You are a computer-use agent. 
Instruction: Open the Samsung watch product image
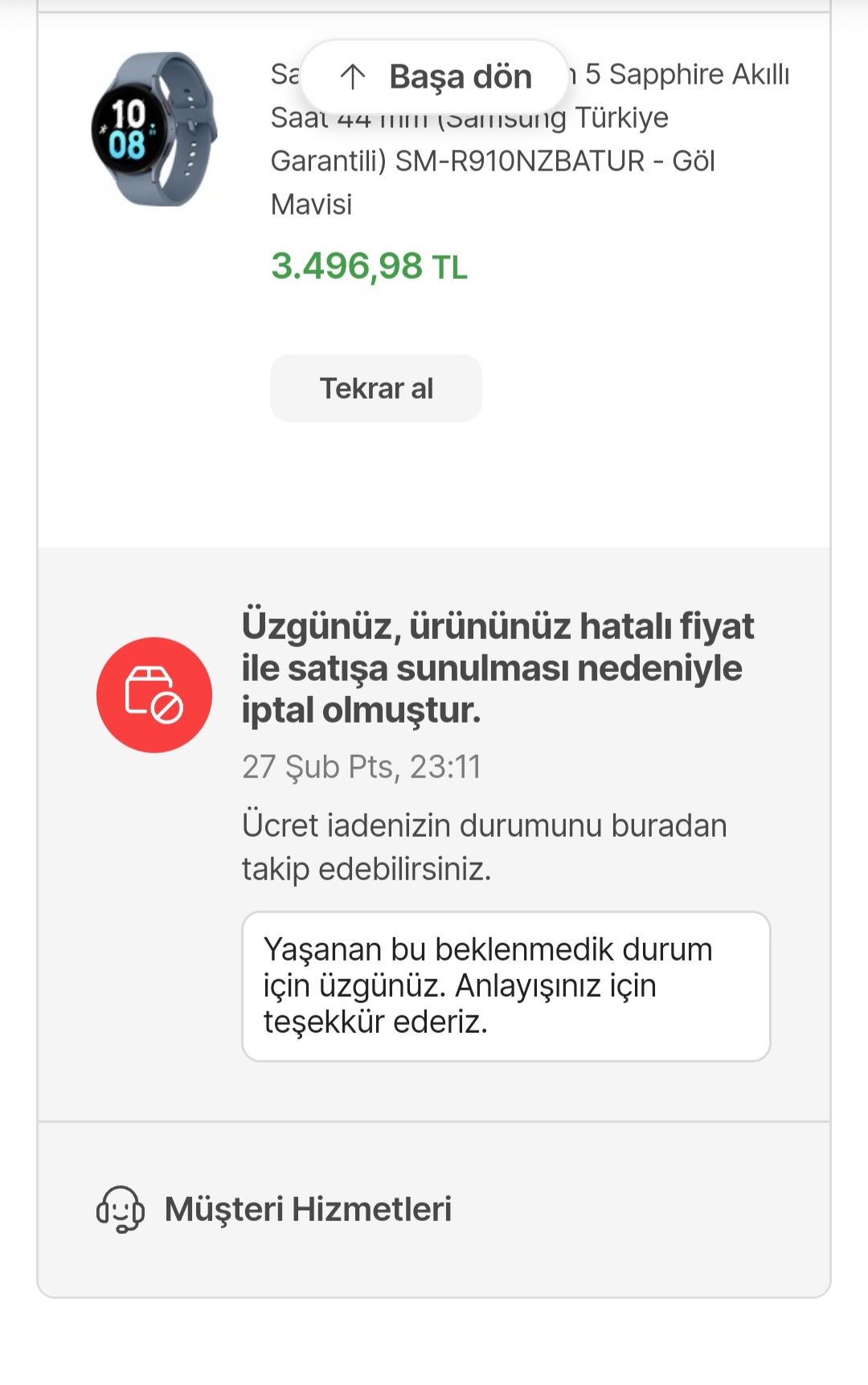tap(154, 129)
